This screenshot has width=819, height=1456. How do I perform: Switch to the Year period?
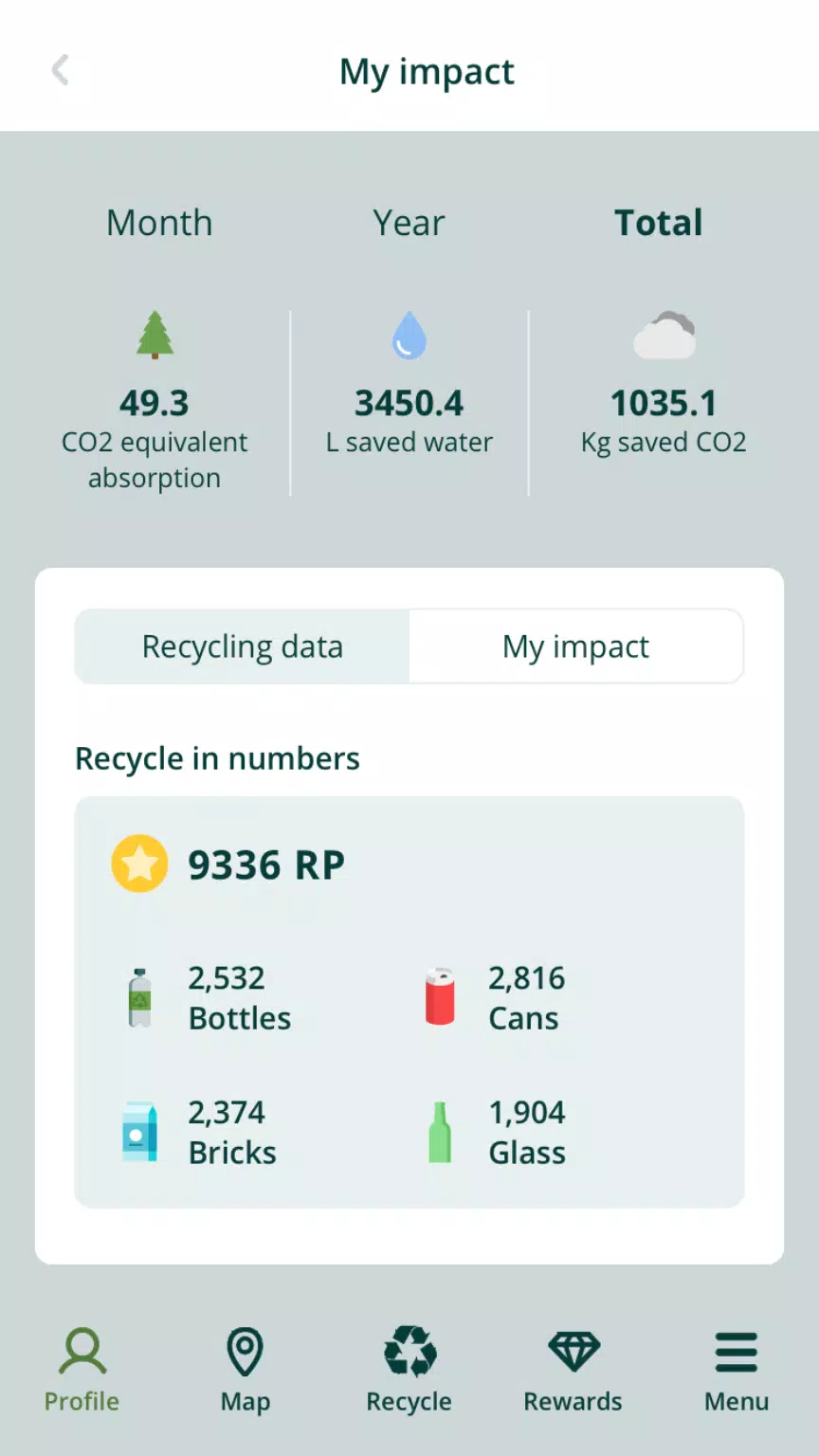tap(409, 223)
